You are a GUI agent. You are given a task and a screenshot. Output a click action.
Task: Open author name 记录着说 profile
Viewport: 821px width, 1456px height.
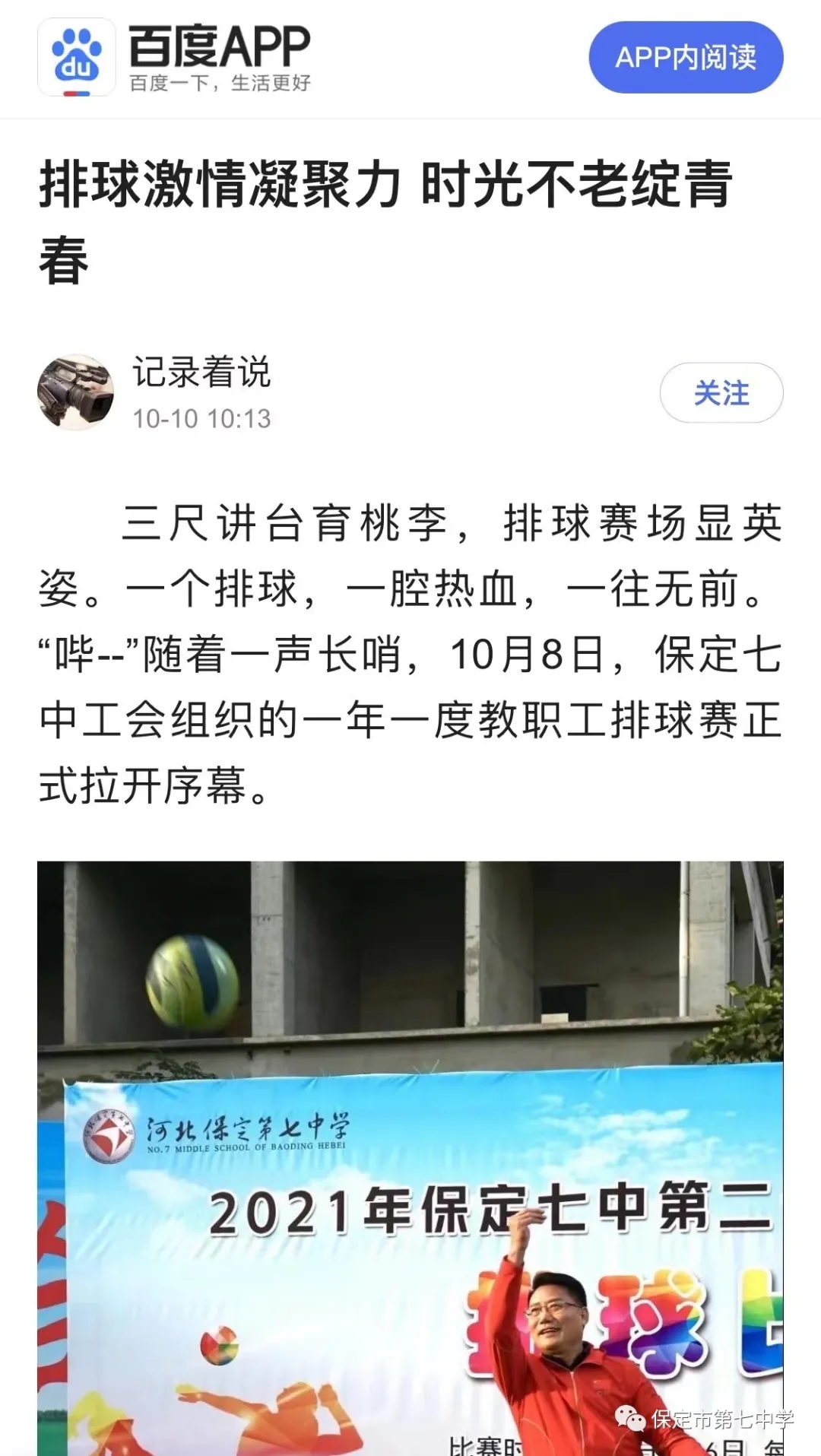[201, 373]
